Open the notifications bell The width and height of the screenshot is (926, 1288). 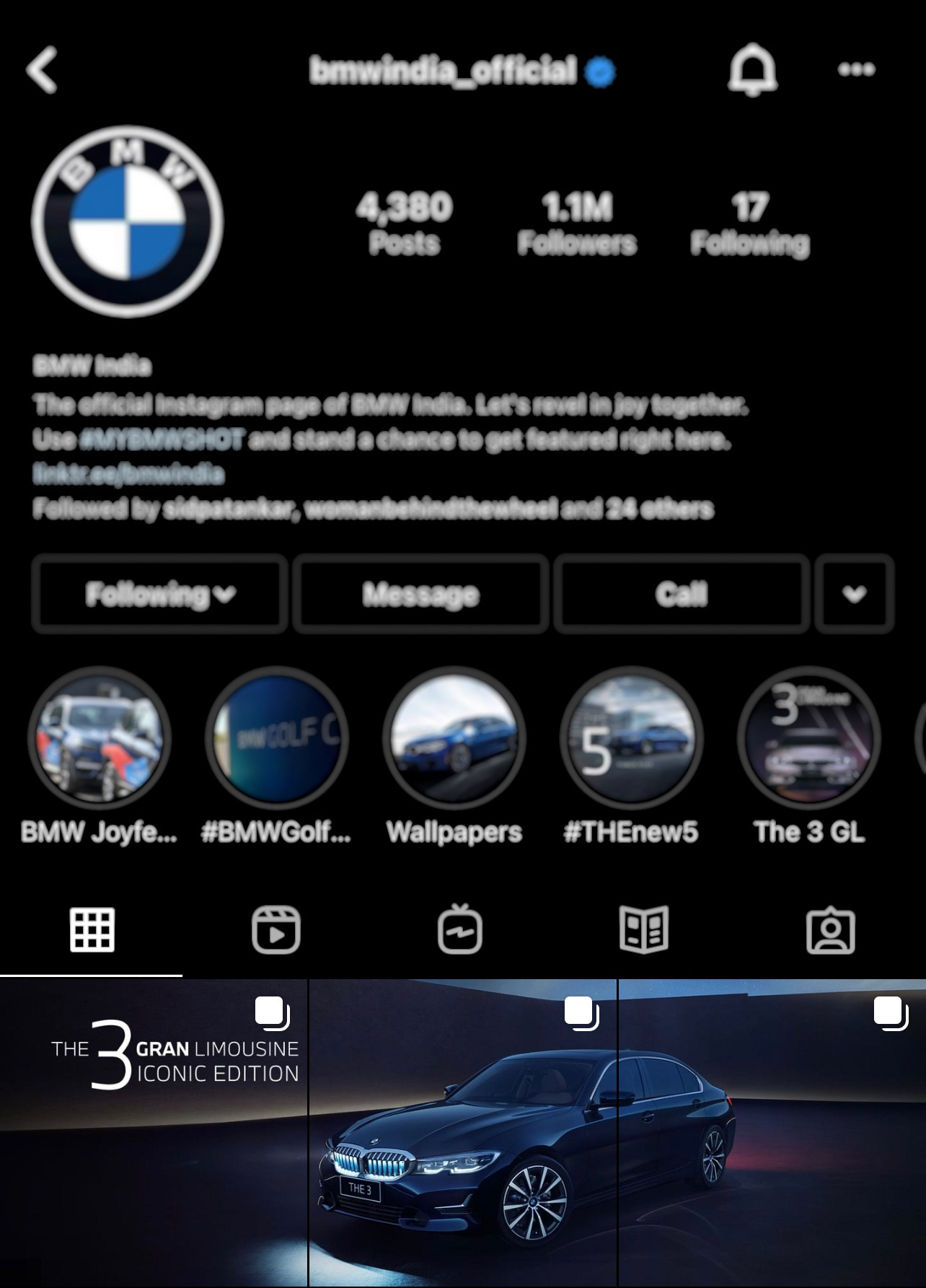point(752,70)
